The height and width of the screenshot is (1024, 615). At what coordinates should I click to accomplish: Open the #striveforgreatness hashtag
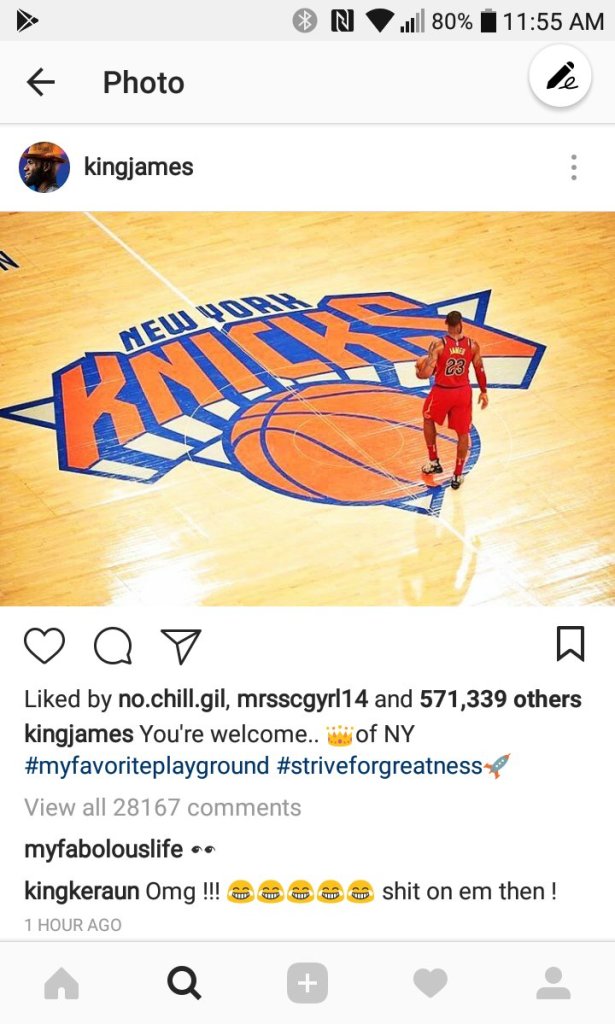click(380, 766)
